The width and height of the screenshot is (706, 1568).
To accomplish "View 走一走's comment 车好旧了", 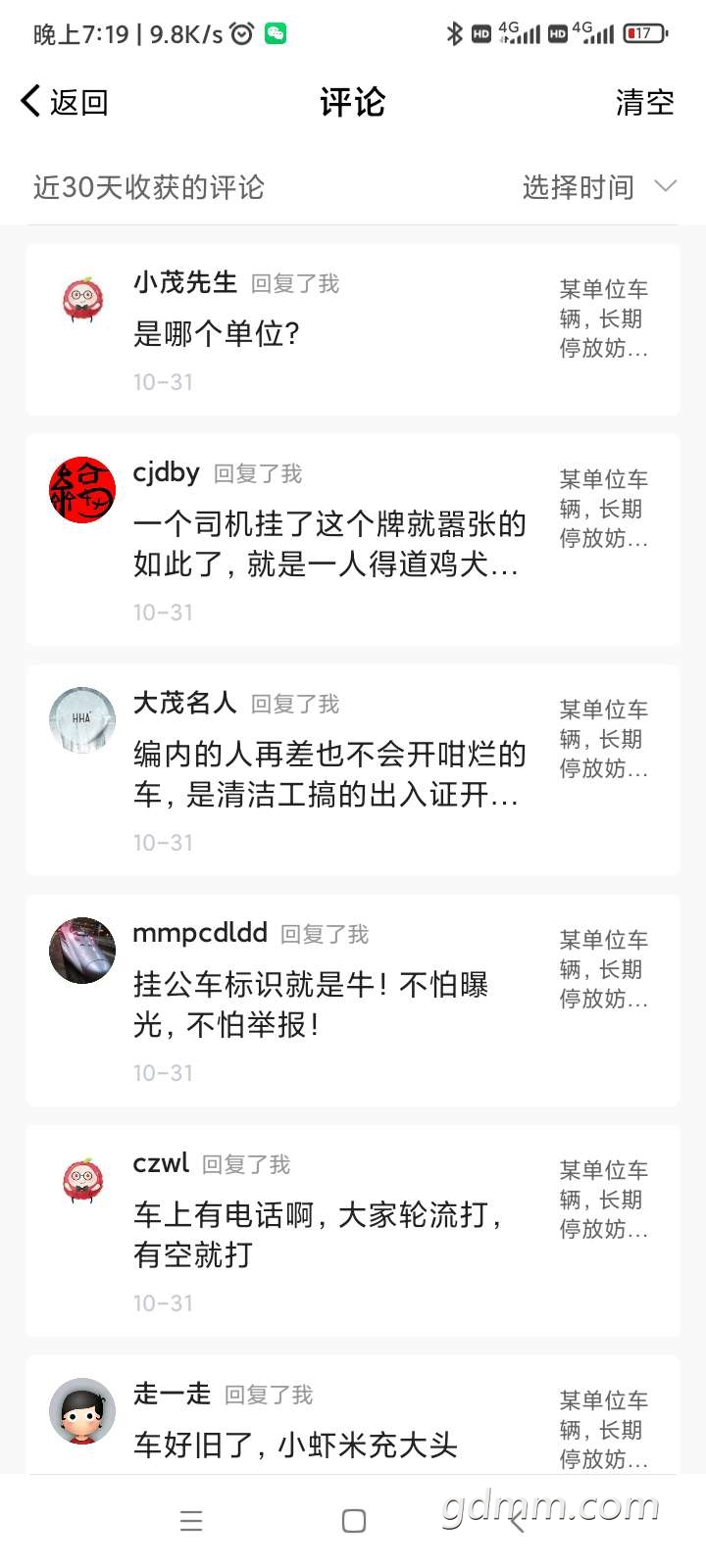I will click(x=352, y=1415).
